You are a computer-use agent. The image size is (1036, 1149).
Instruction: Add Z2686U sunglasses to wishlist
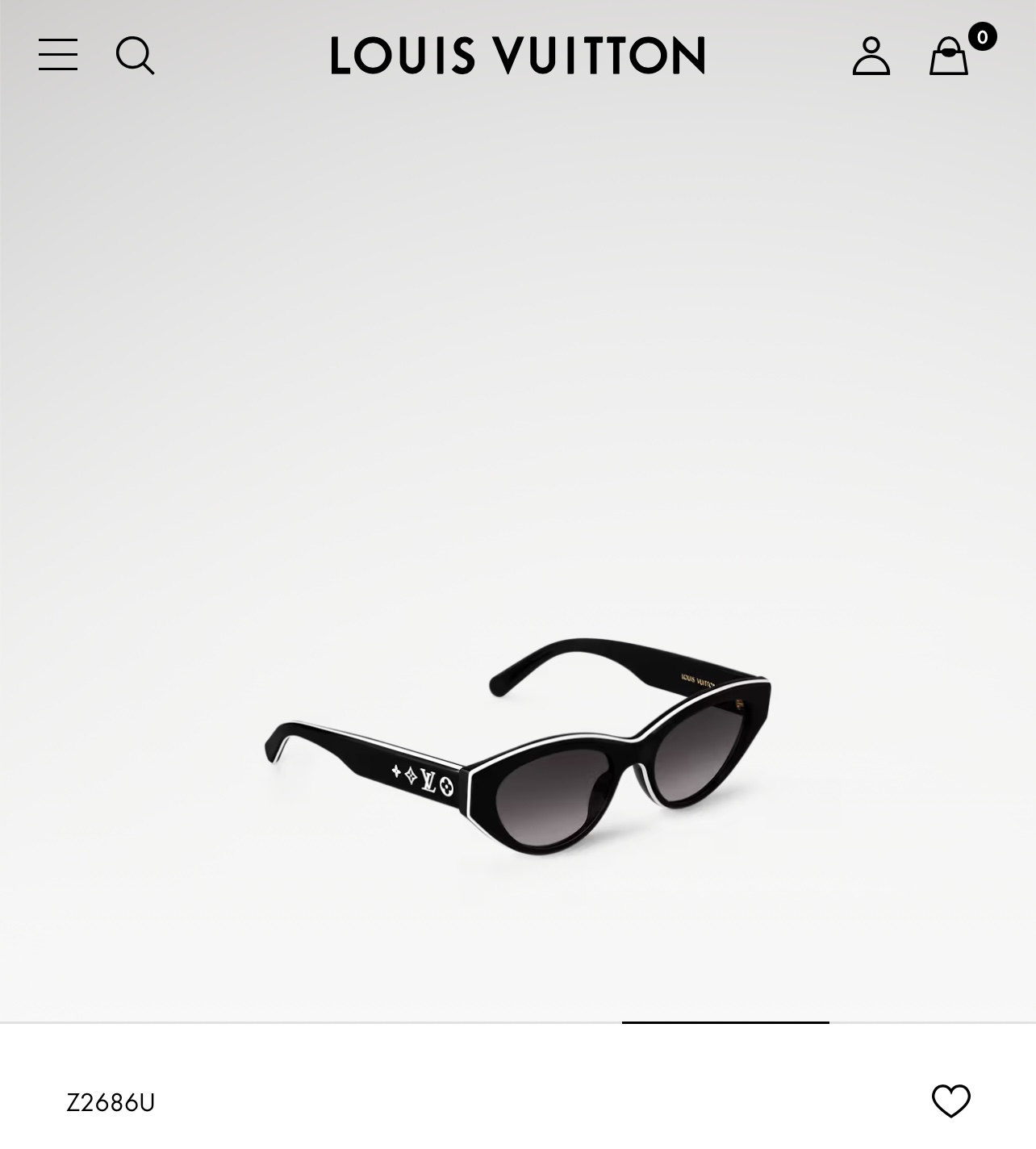950,1101
